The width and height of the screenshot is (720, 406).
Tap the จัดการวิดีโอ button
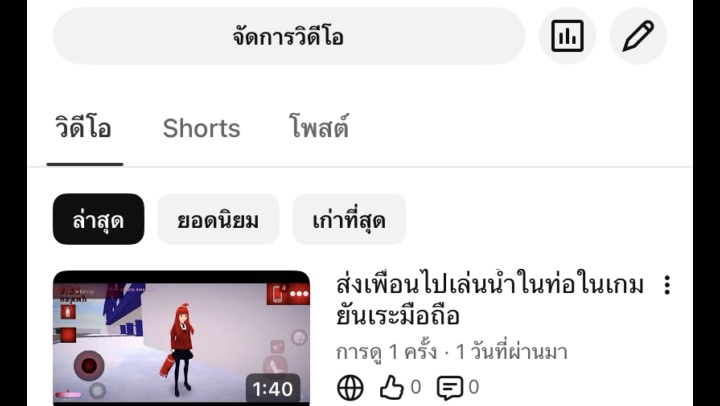288,37
